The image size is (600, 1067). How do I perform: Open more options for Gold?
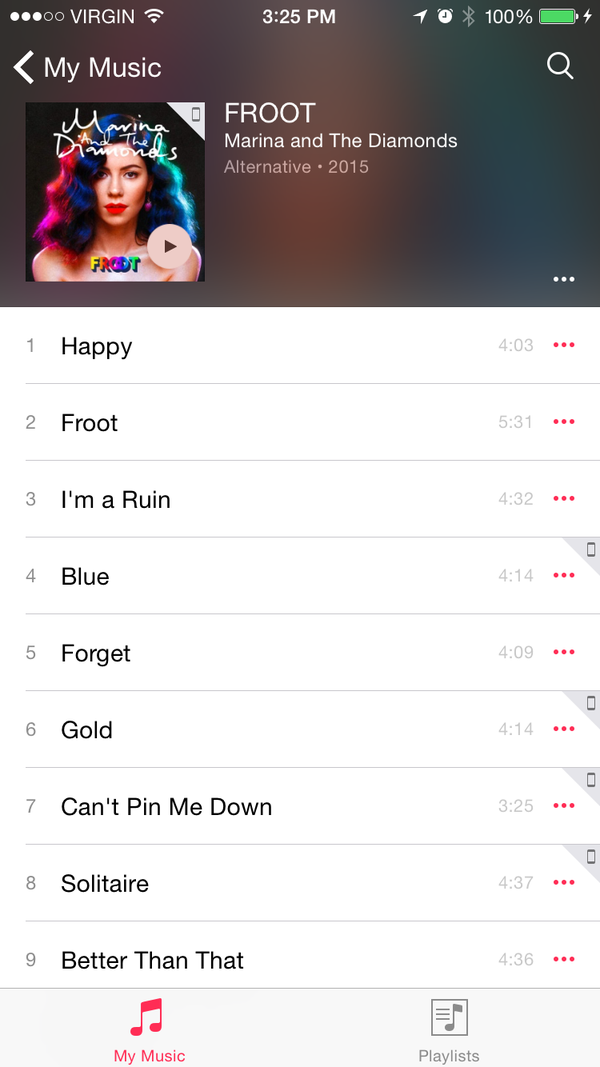(x=564, y=729)
